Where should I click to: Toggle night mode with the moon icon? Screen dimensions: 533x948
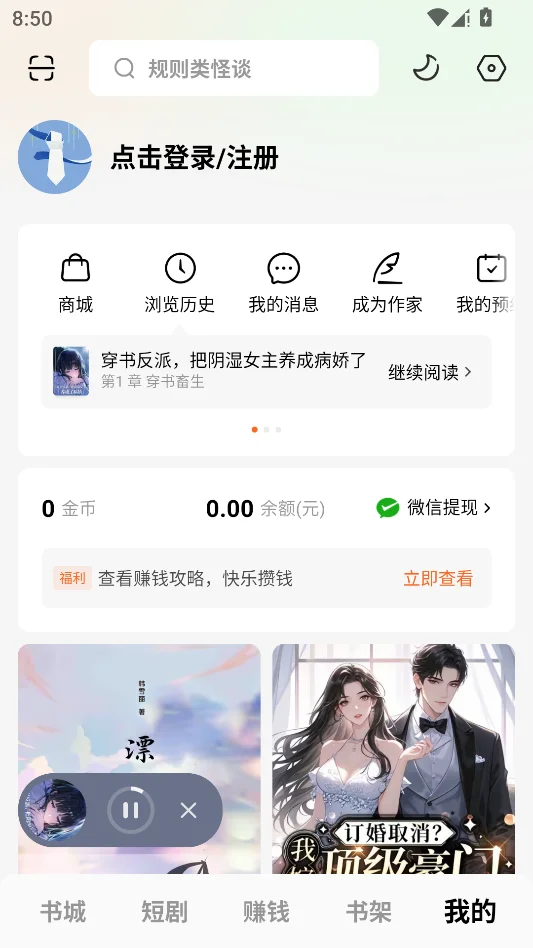pos(426,68)
